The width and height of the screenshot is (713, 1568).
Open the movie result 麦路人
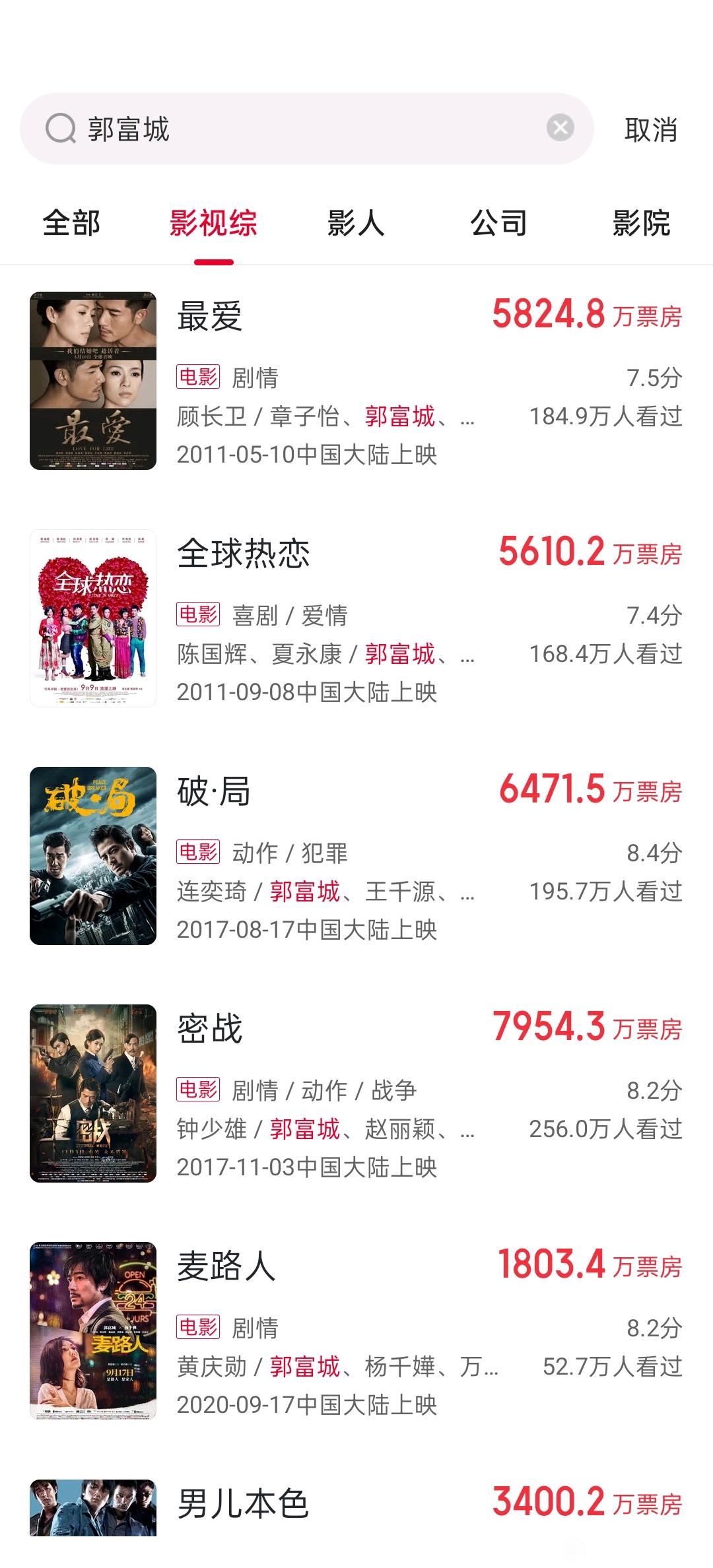tap(356, 1331)
